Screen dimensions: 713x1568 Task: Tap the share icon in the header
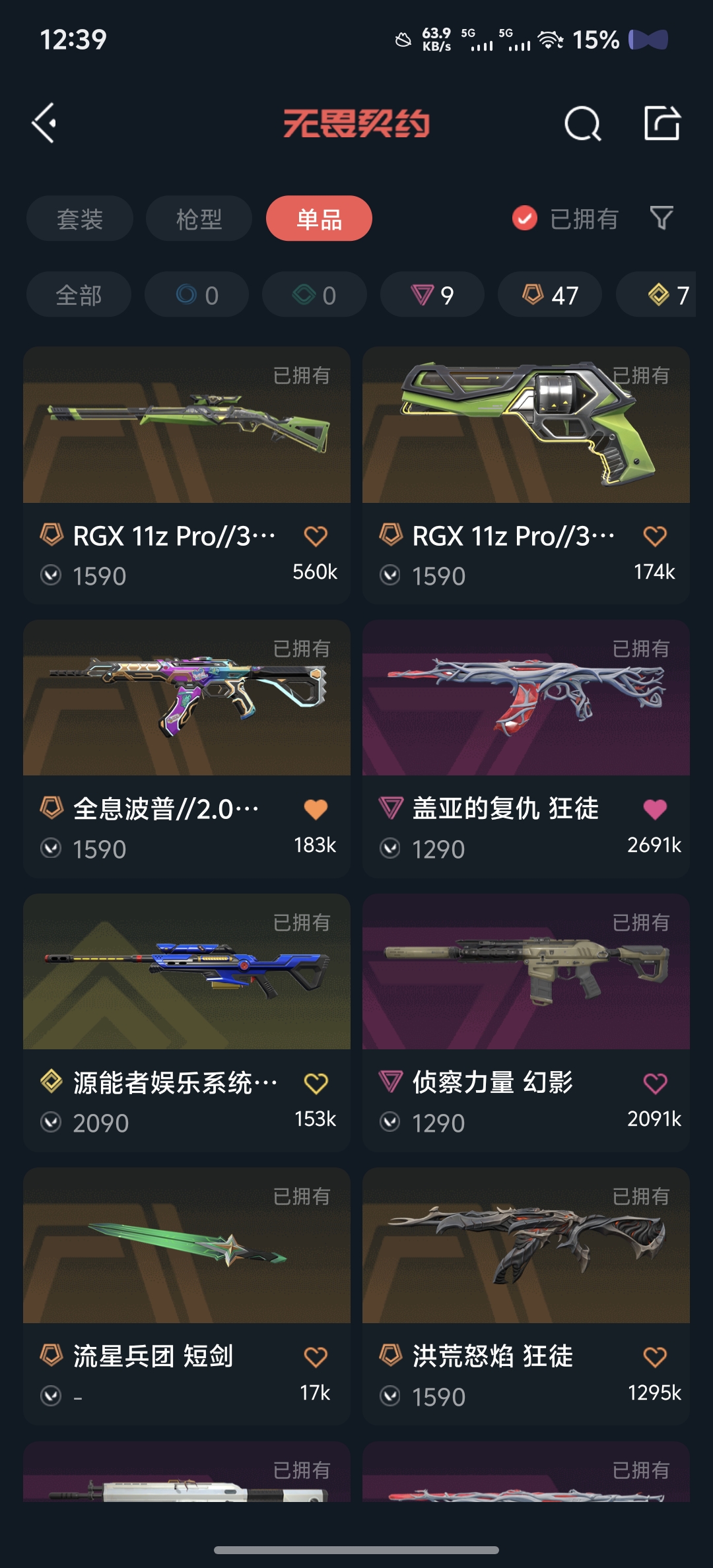click(x=662, y=123)
